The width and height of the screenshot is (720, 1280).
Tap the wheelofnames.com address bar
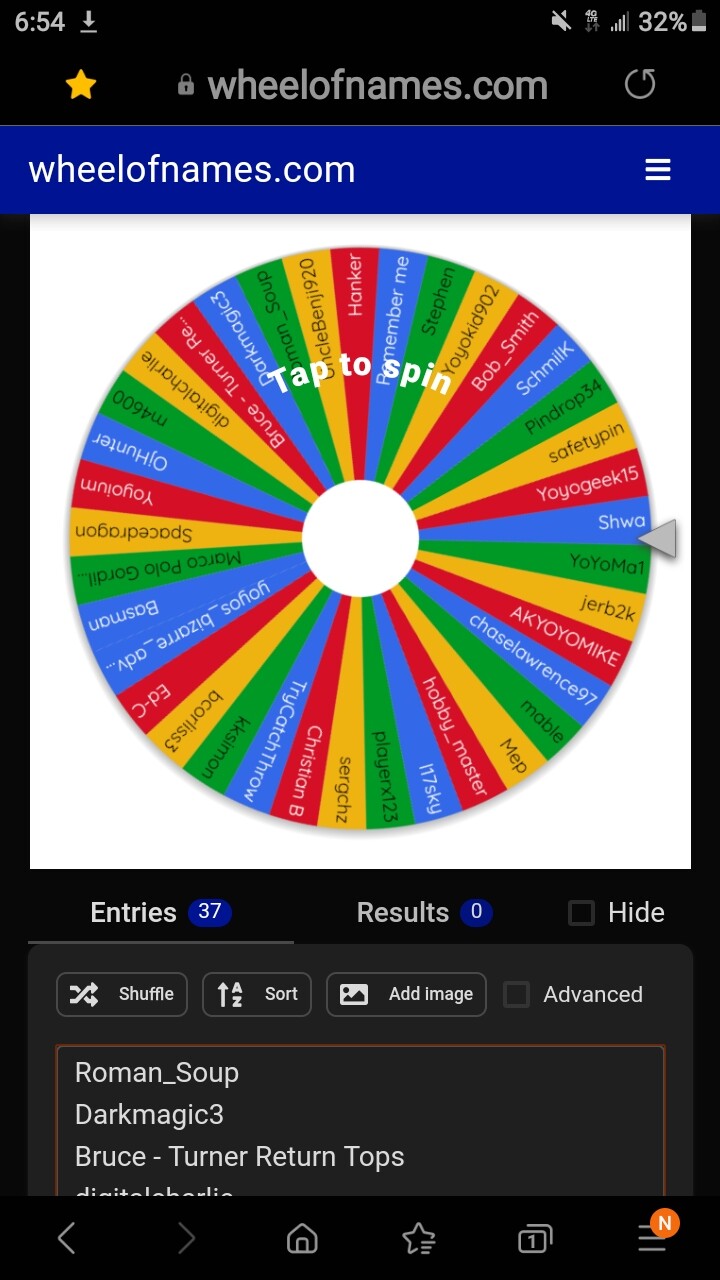coord(363,85)
